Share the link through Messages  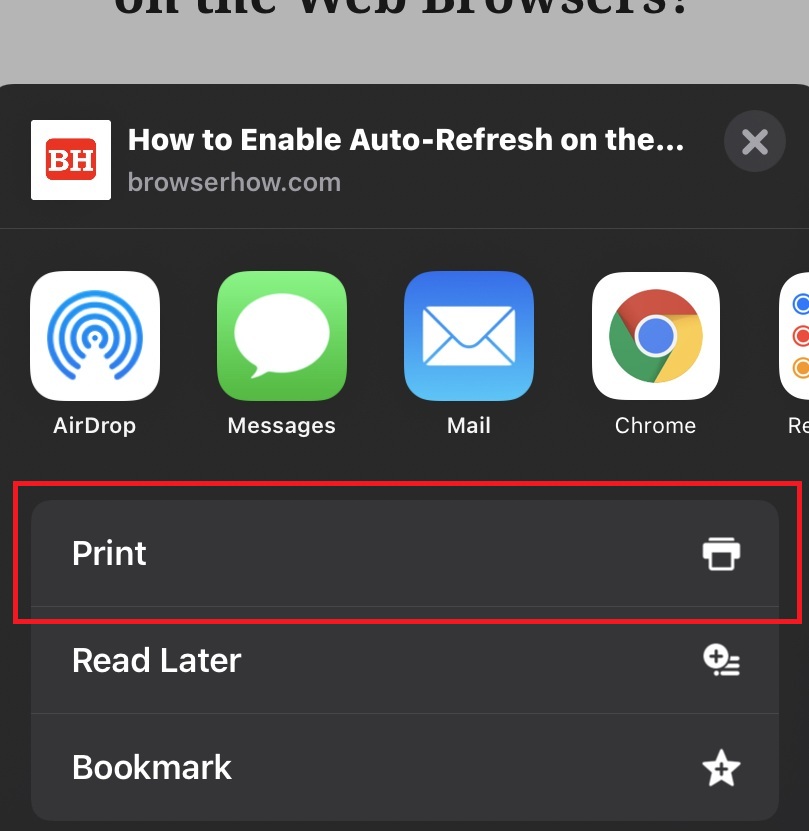coord(282,336)
